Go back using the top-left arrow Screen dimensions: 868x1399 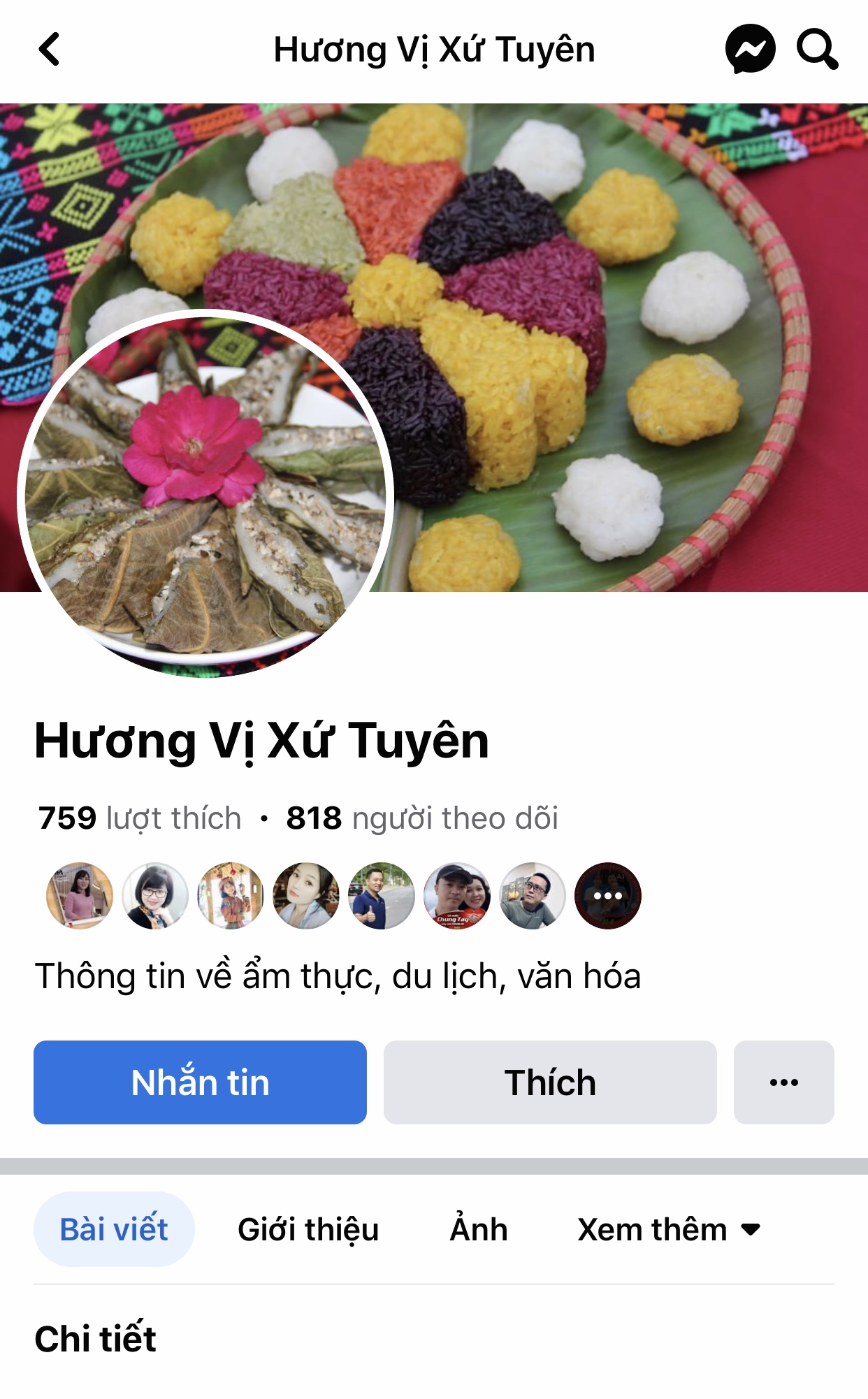[x=49, y=50]
